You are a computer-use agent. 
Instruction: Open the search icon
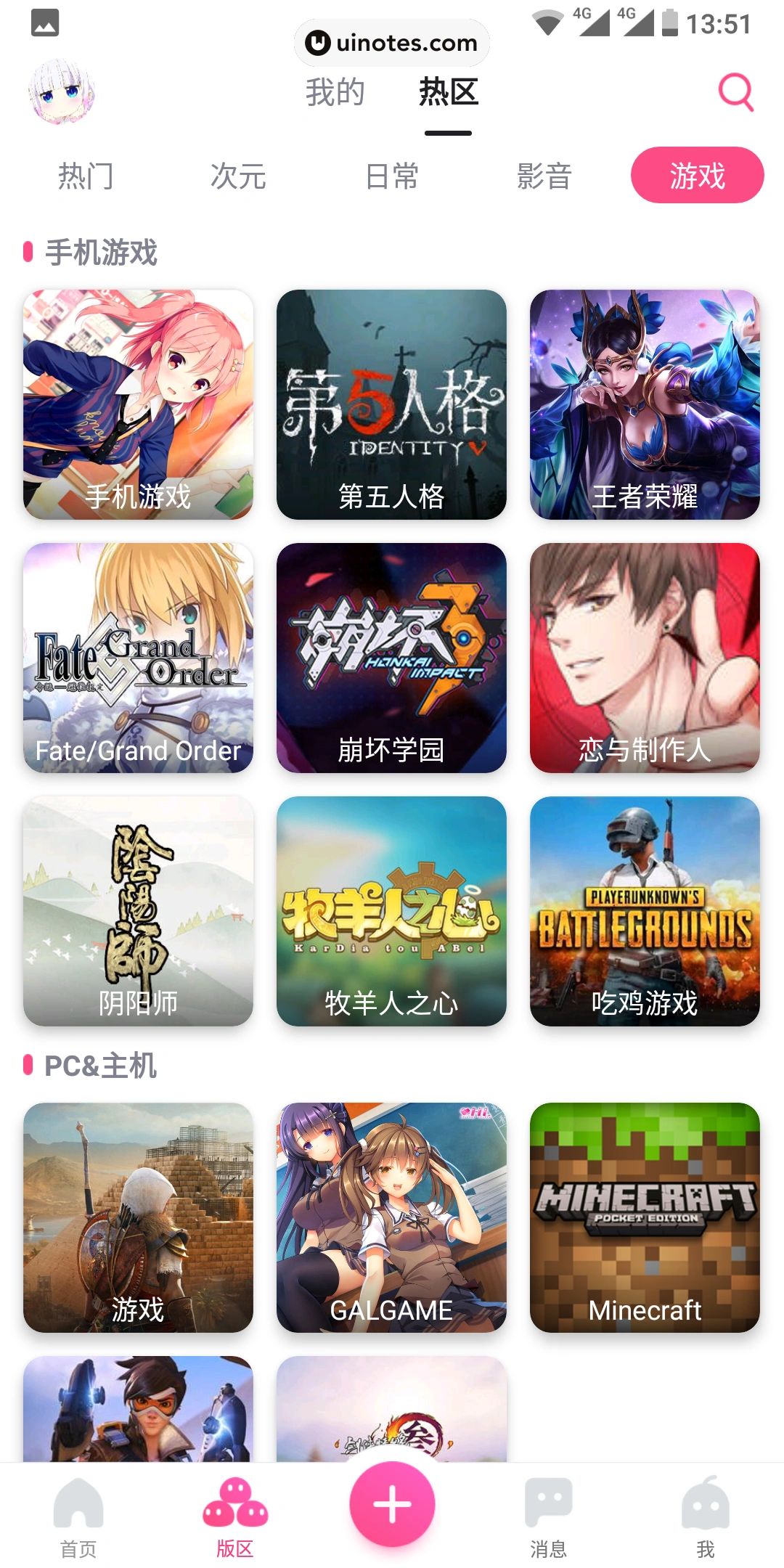coord(735,92)
